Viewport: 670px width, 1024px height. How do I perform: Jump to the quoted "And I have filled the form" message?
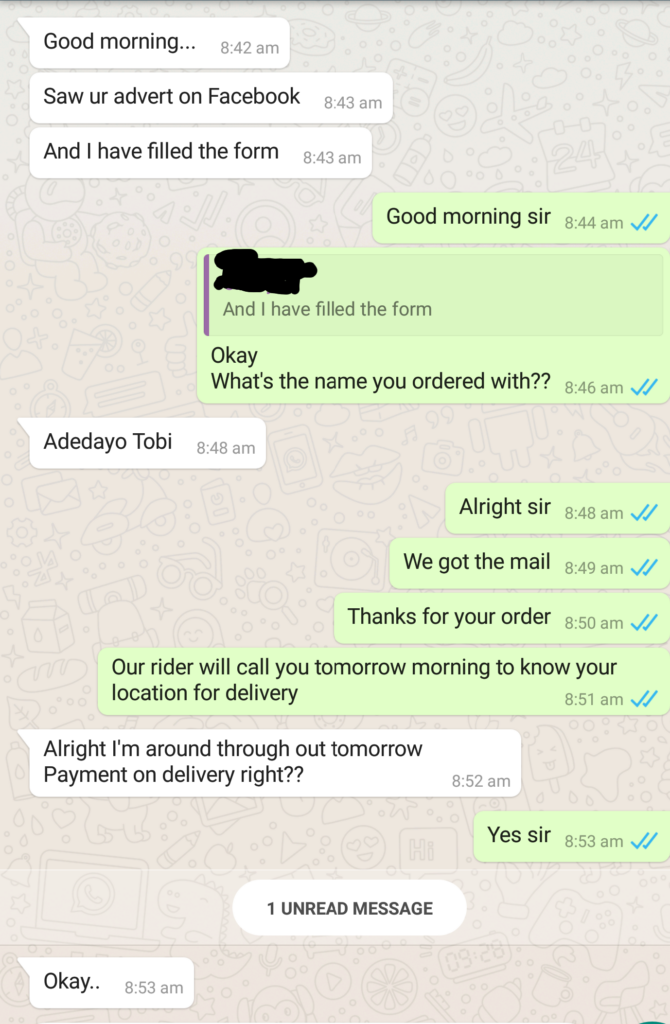pos(432,296)
